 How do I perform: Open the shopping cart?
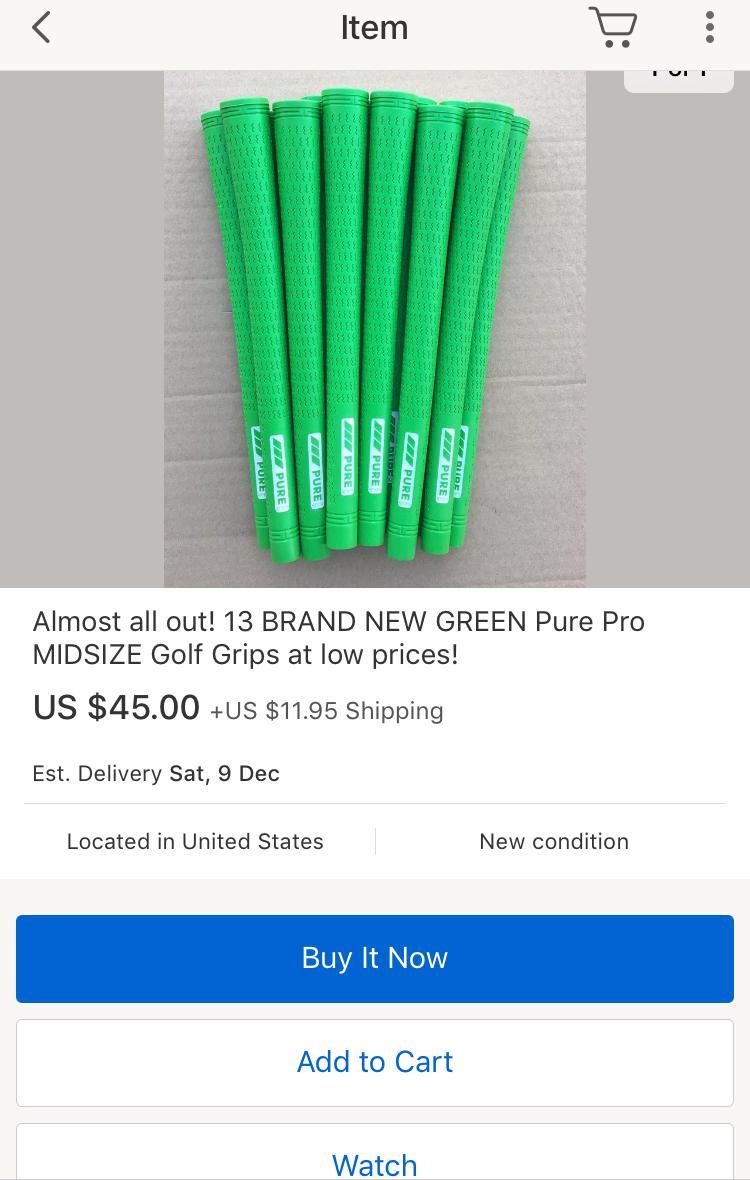(x=612, y=27)
